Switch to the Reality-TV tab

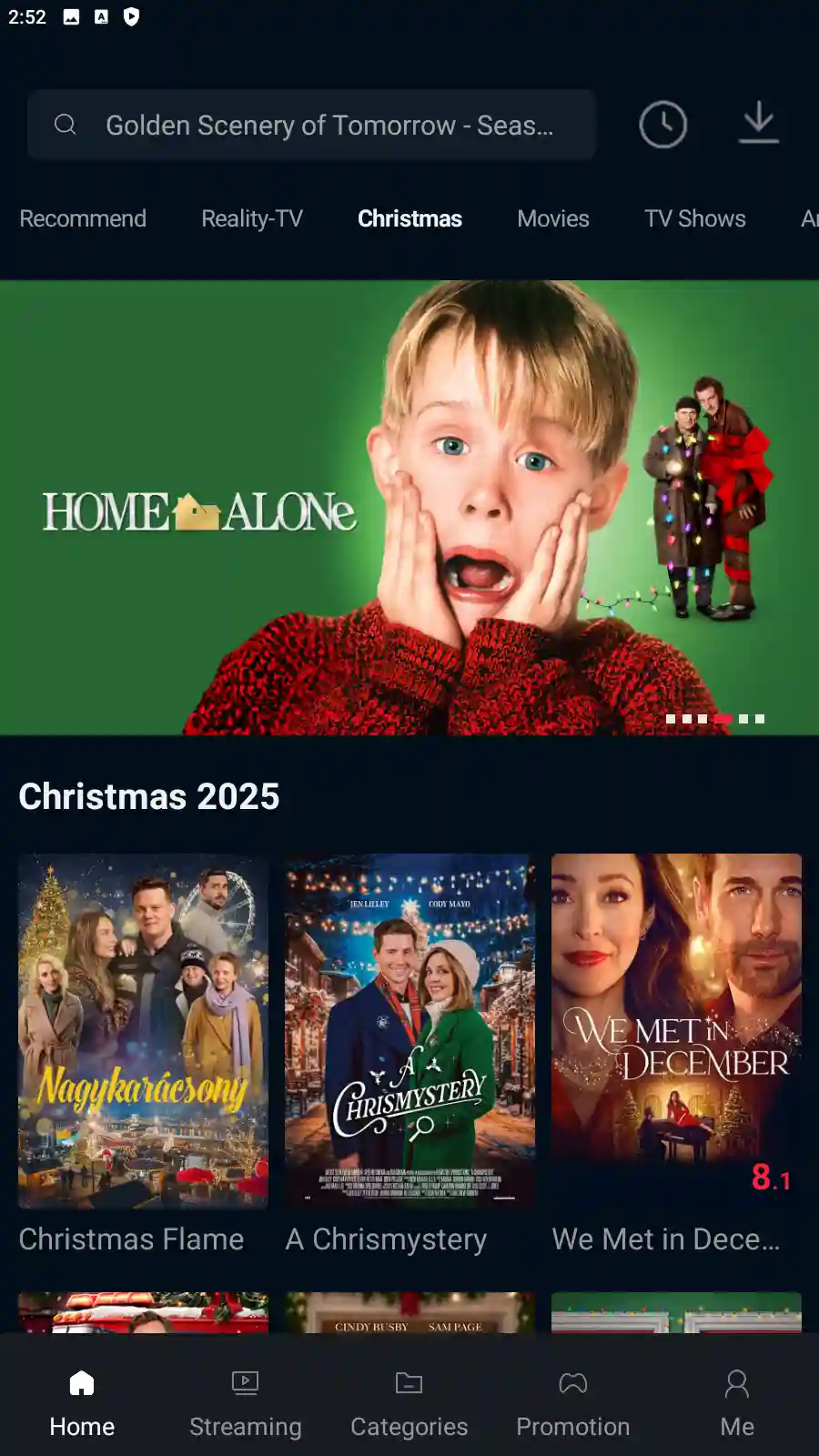[x=252, y=218]
